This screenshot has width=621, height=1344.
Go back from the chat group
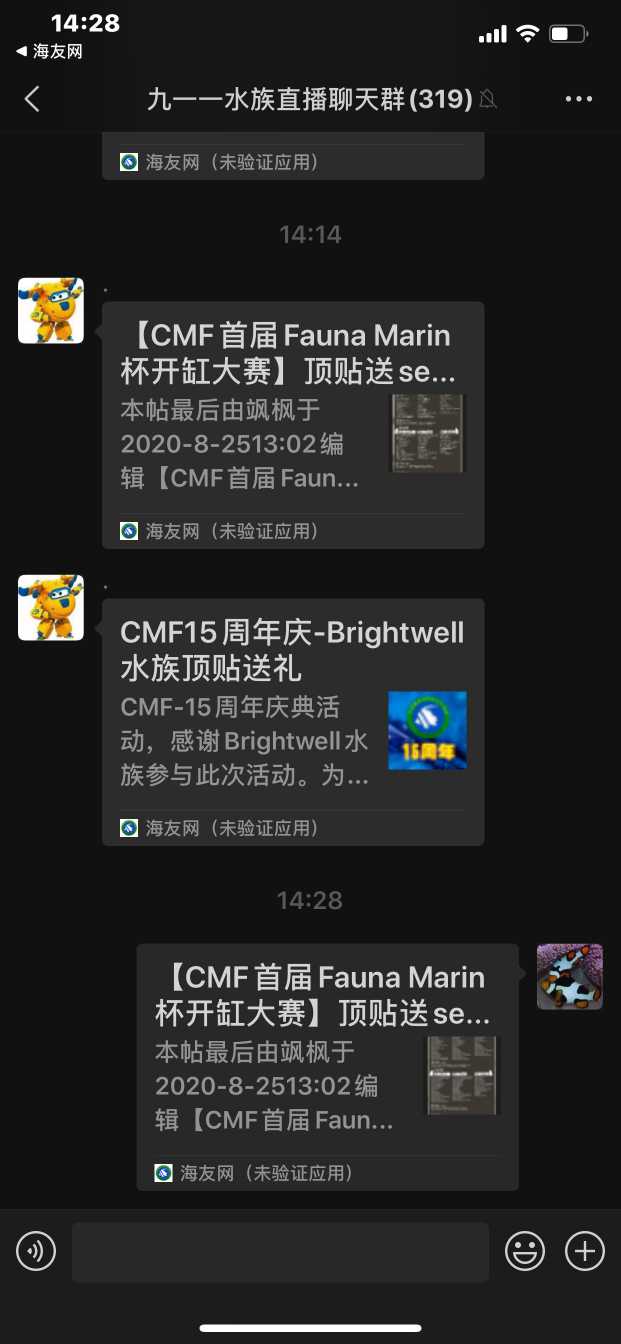tap(33, 99)
